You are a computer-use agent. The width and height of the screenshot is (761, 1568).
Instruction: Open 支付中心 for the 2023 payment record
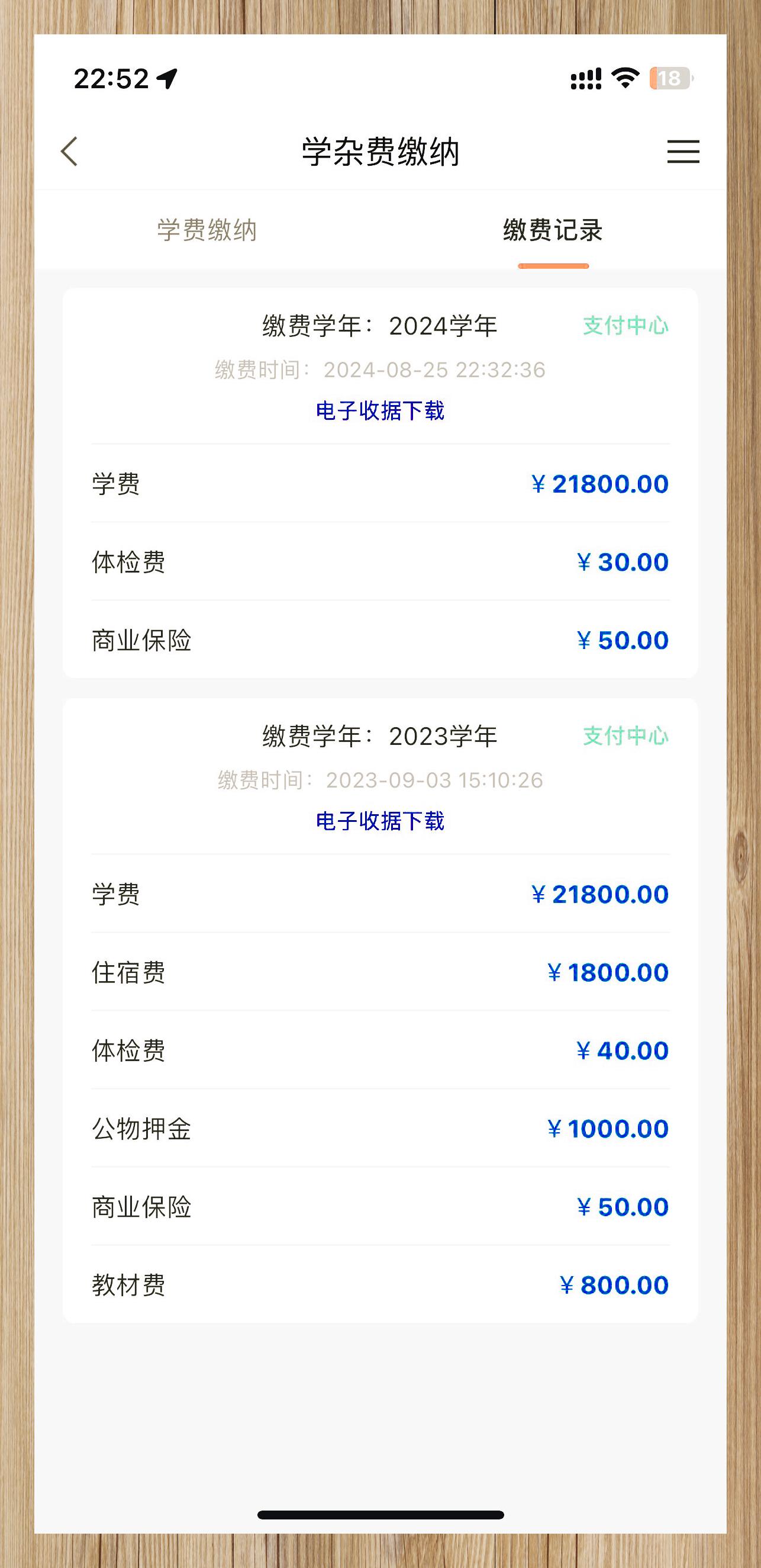point(625,735)
